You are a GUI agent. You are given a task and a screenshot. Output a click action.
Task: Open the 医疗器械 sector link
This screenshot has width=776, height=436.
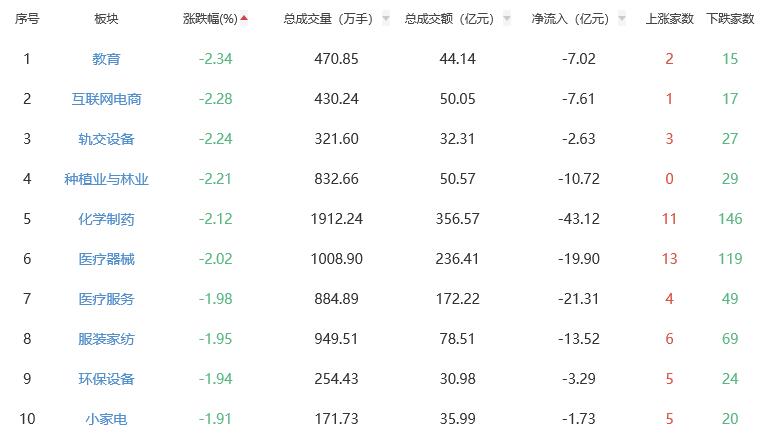pos(106,259)
